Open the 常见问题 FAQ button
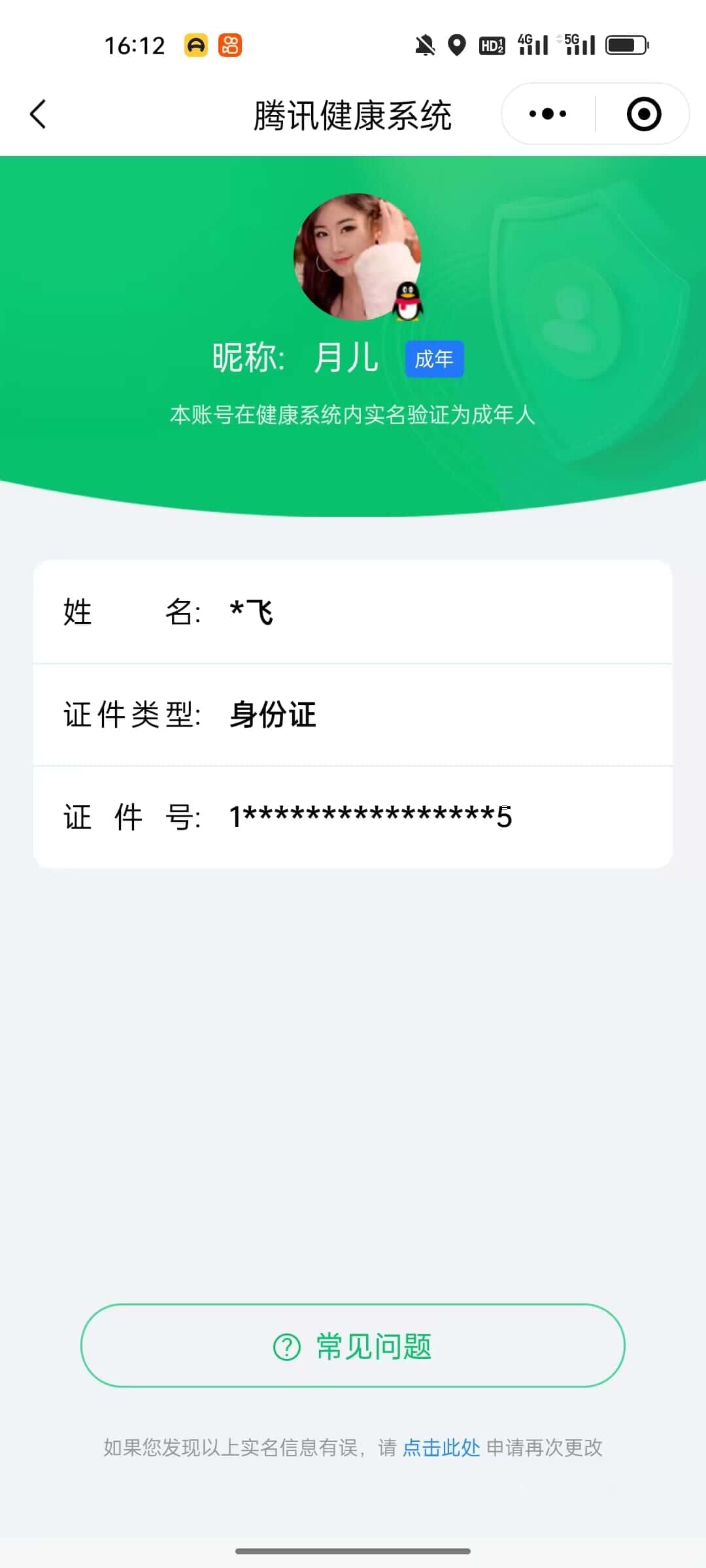706x1568 pixels. pyautogui.click(x=353, y=1346)
